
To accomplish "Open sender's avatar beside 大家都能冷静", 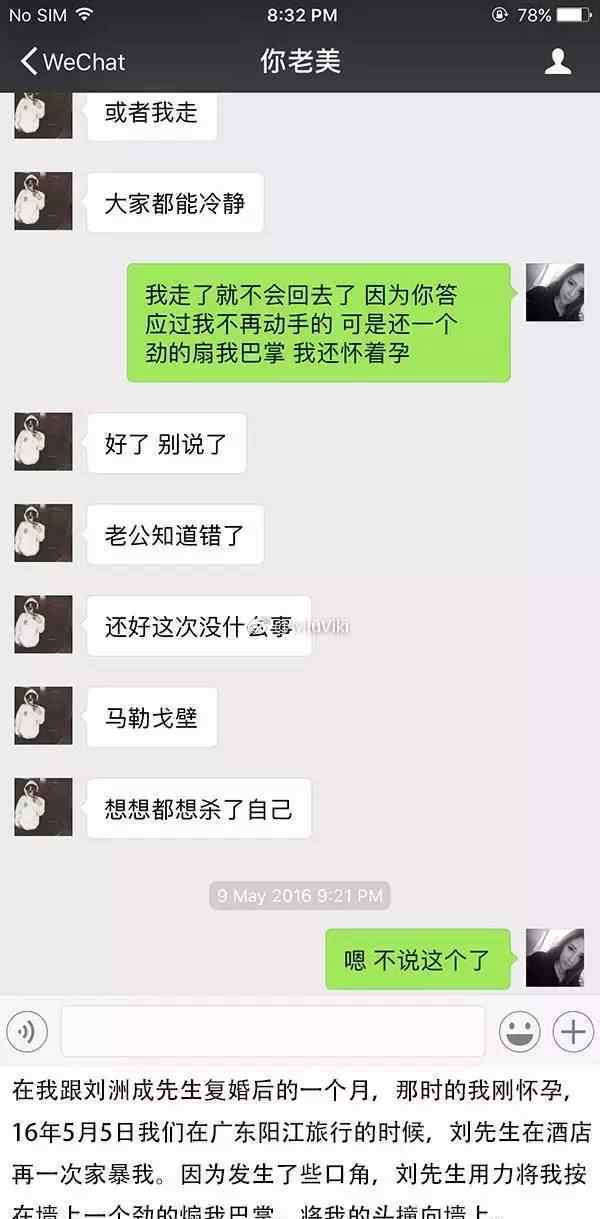I will click(x=43, y=201).
